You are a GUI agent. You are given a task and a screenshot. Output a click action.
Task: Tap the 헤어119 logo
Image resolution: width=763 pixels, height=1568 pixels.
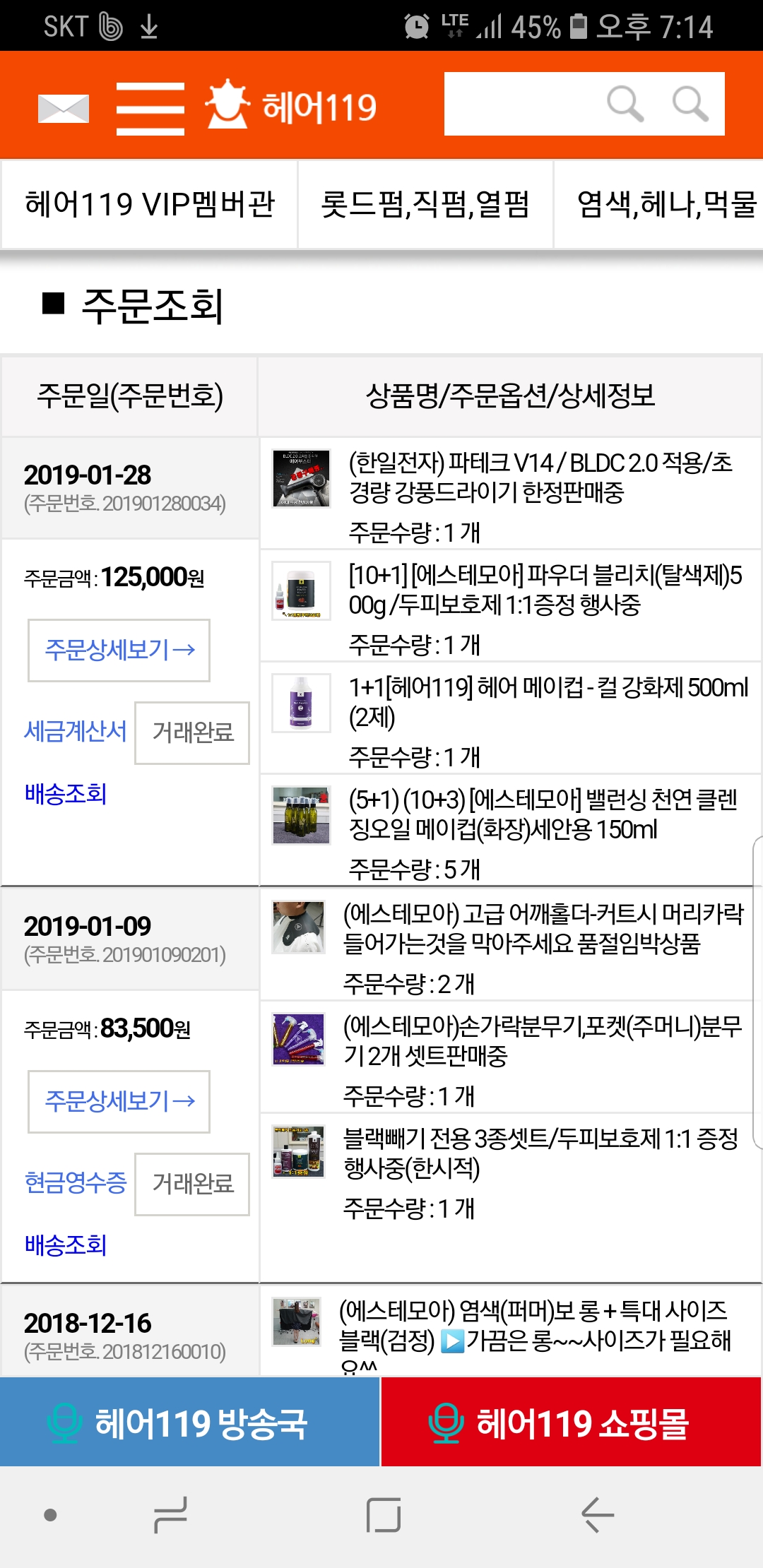(x=291, y=106)
